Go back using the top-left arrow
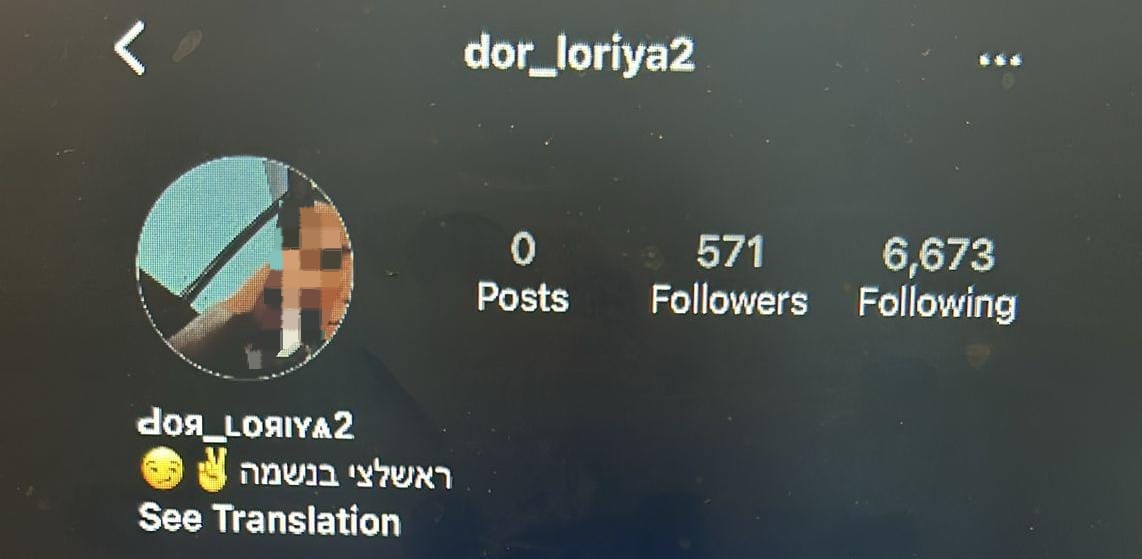The image size is (1142, 559). coord(131,50)
